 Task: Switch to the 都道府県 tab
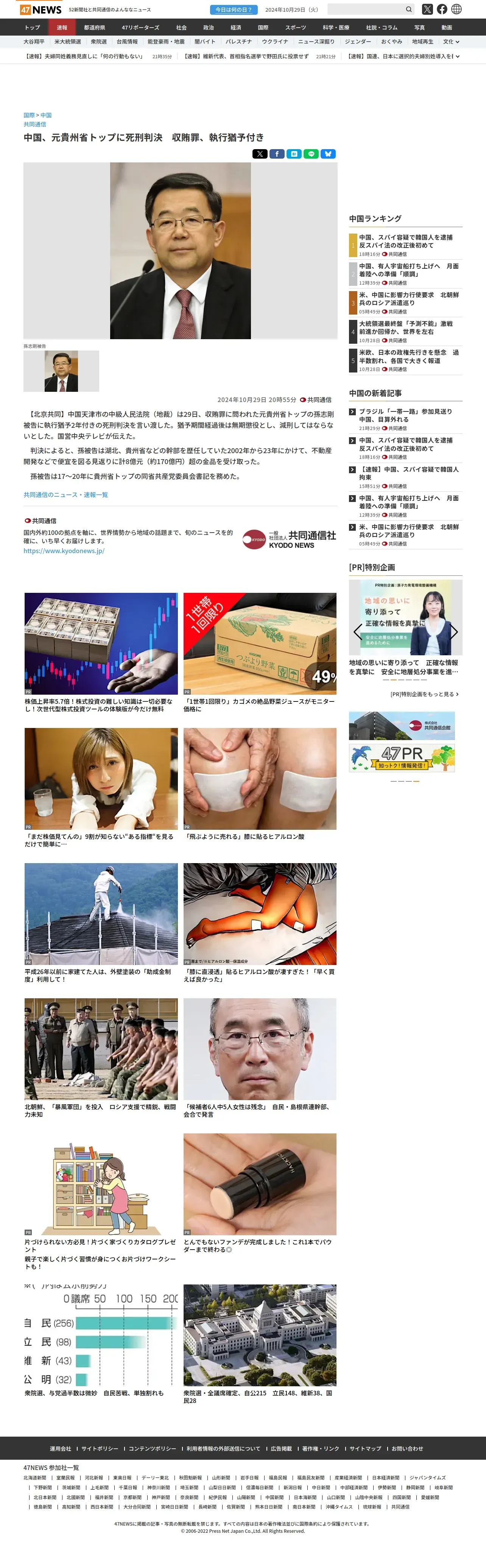coord(94,27)
